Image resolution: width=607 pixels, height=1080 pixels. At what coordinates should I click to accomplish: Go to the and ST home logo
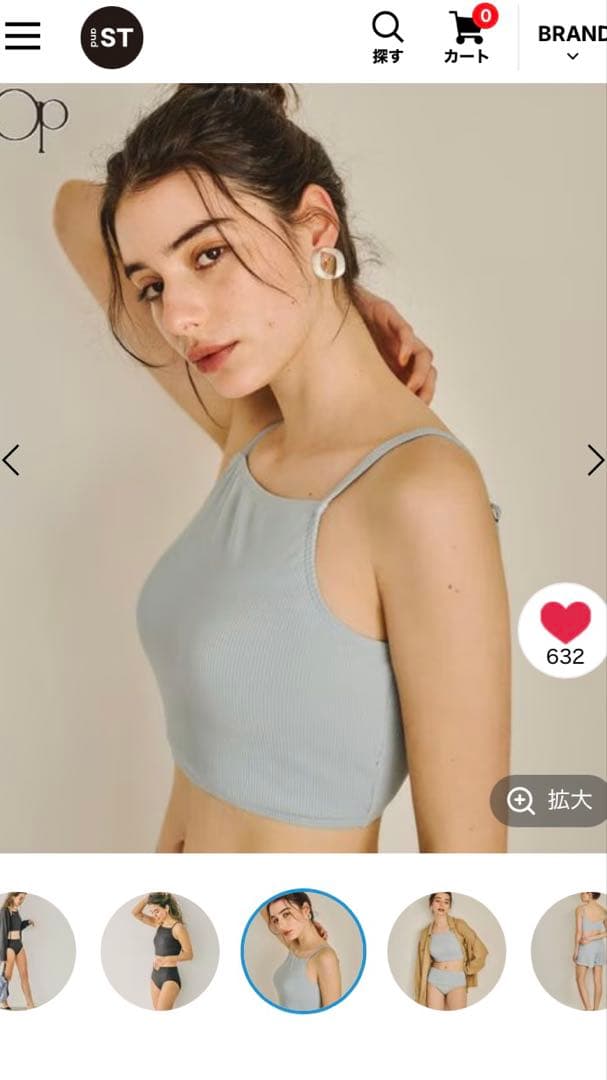(x=112, y=37)
